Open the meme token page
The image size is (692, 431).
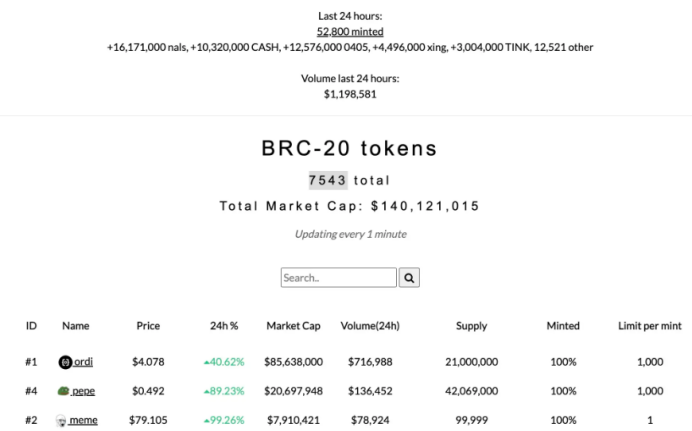click(83, 420)
